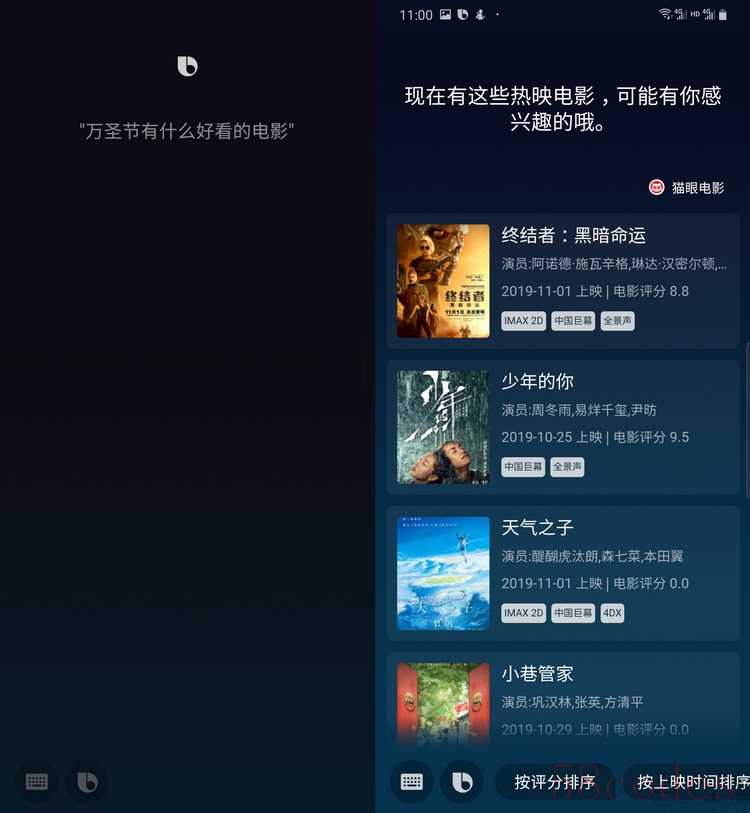Open the 少年的你 movie card

click(562, 427)
